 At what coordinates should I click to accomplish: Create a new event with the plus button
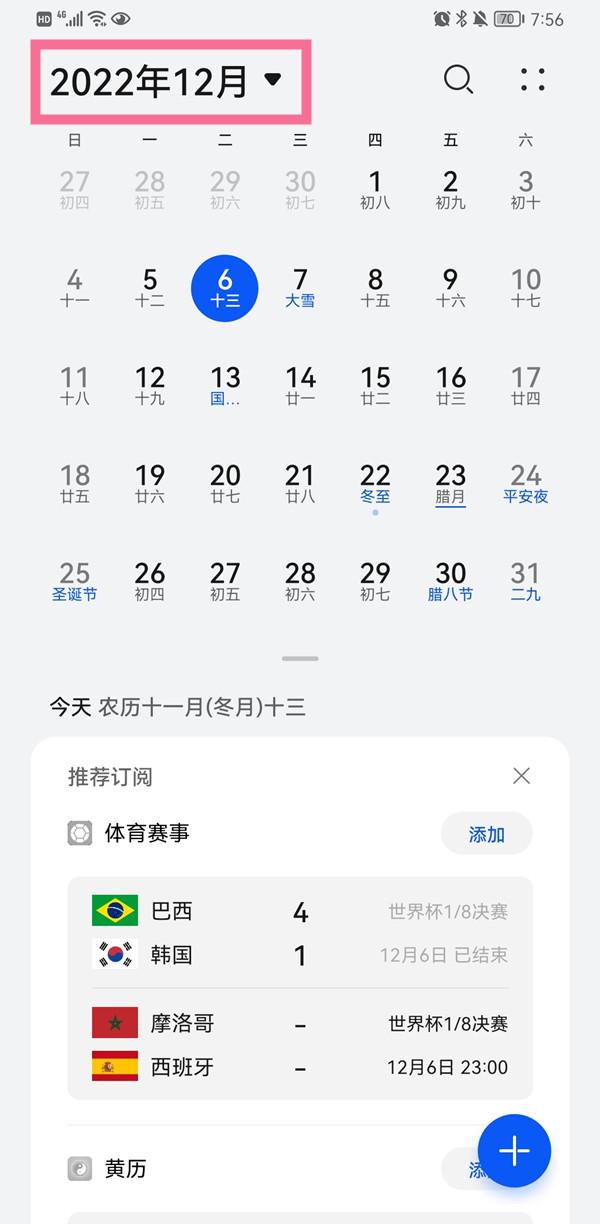(514, 1151)
